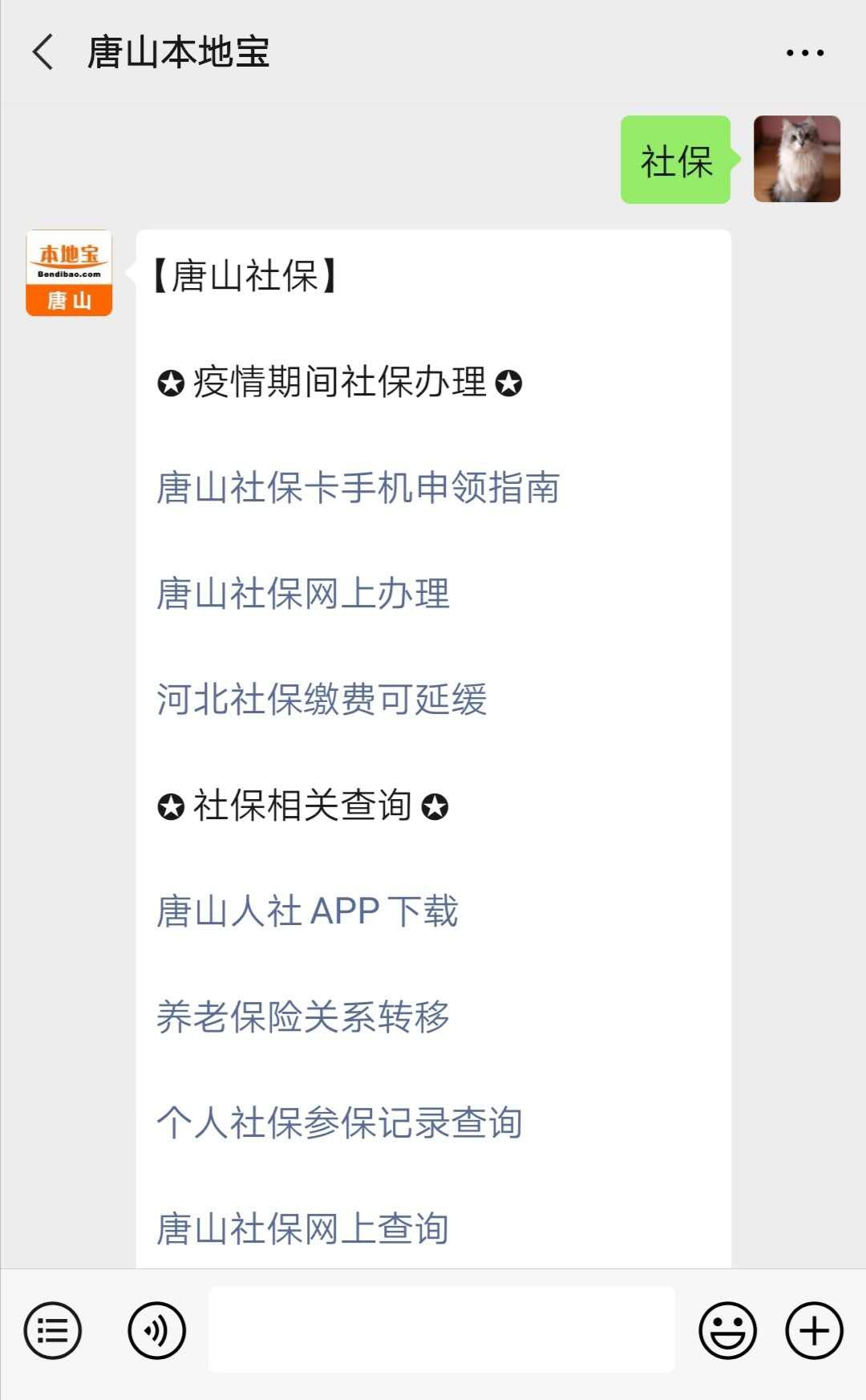Switch to the account menu list

coord(53,1330)
